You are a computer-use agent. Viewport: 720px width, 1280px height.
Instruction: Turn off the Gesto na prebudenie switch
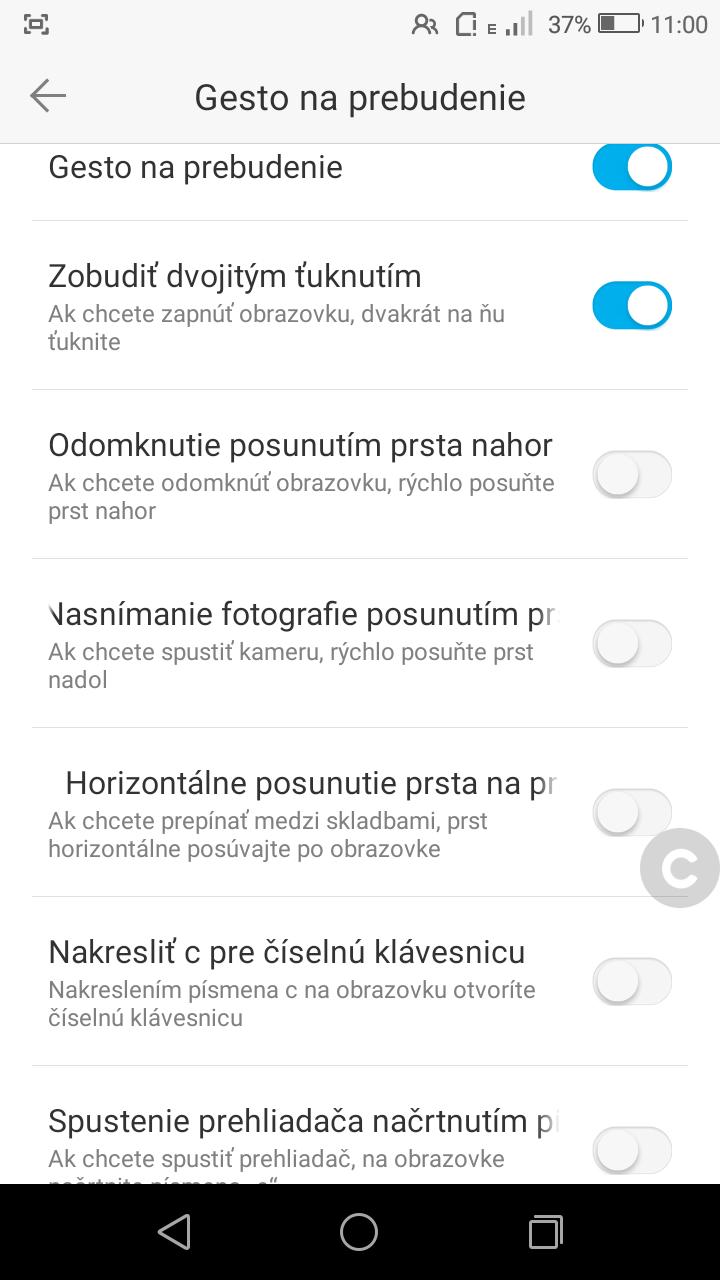(632, 167)
